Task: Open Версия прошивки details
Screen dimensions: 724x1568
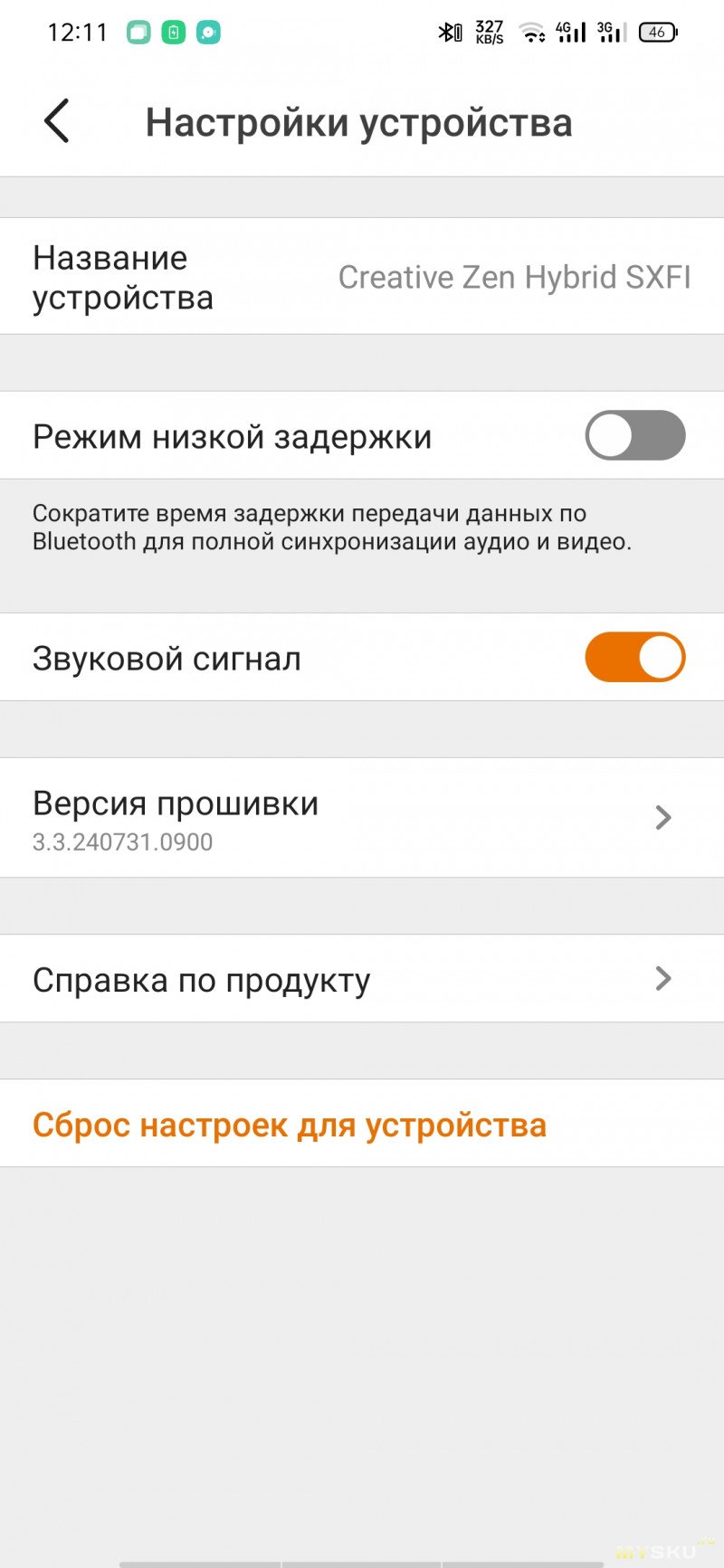Action: click(x=362, y=818)
